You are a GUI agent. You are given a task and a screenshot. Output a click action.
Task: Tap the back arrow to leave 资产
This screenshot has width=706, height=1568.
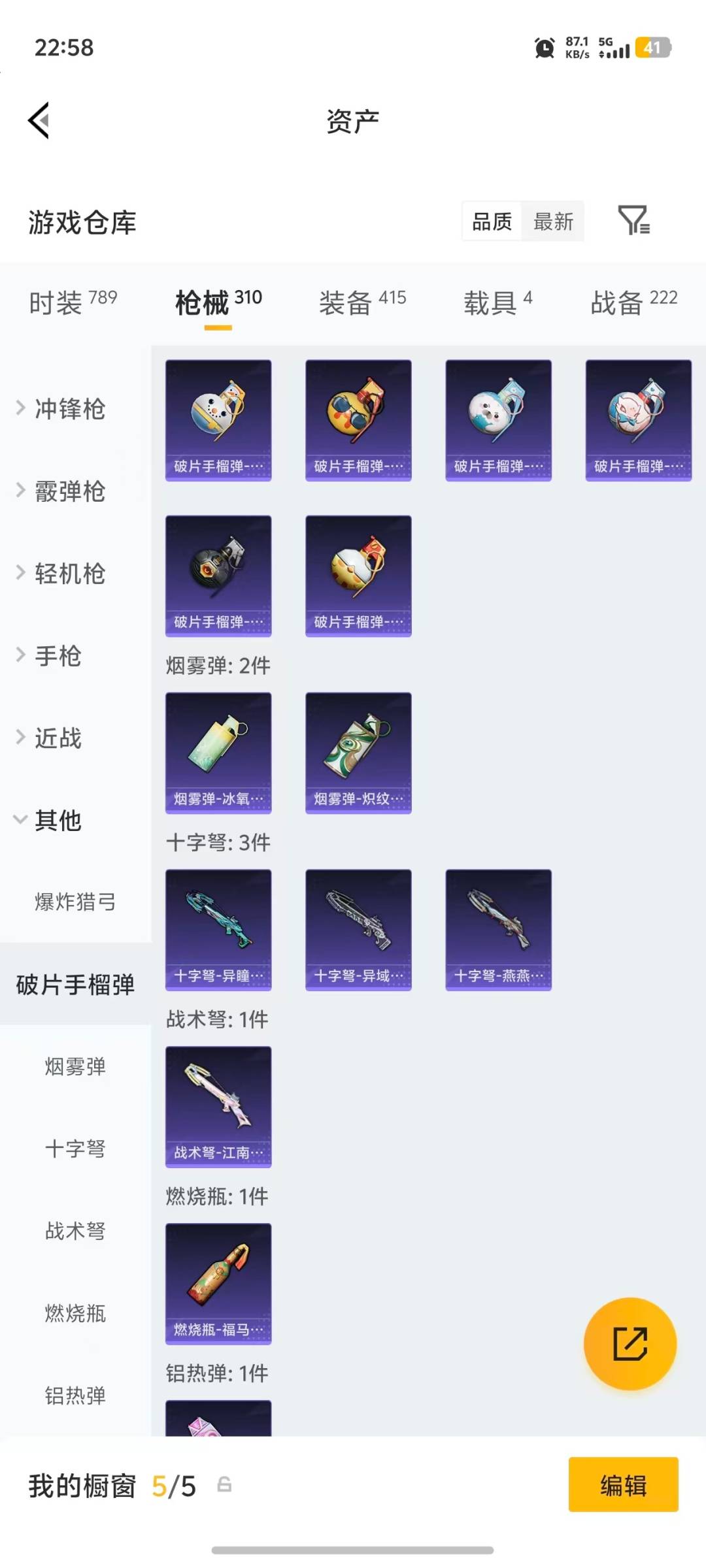(39, 120)
